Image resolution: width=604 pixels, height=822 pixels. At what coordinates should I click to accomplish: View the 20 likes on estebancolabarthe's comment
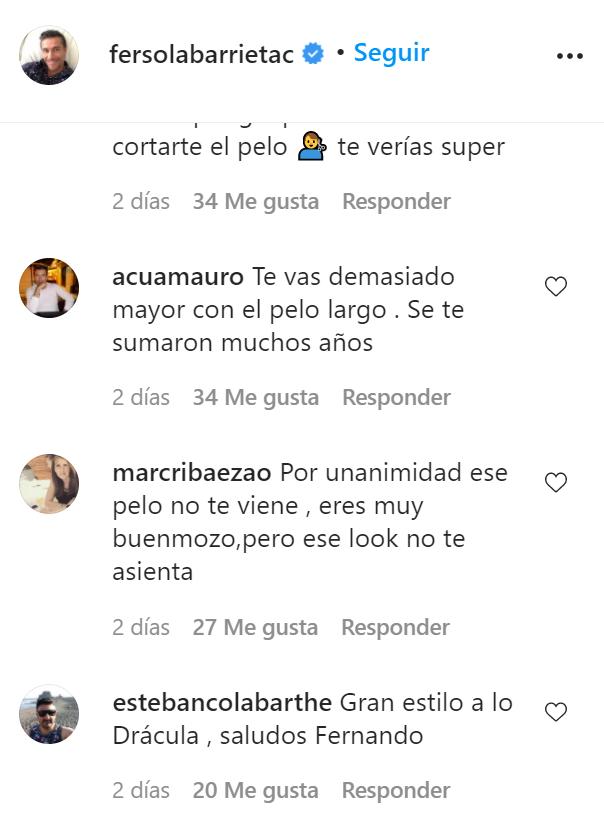(255, 790)
